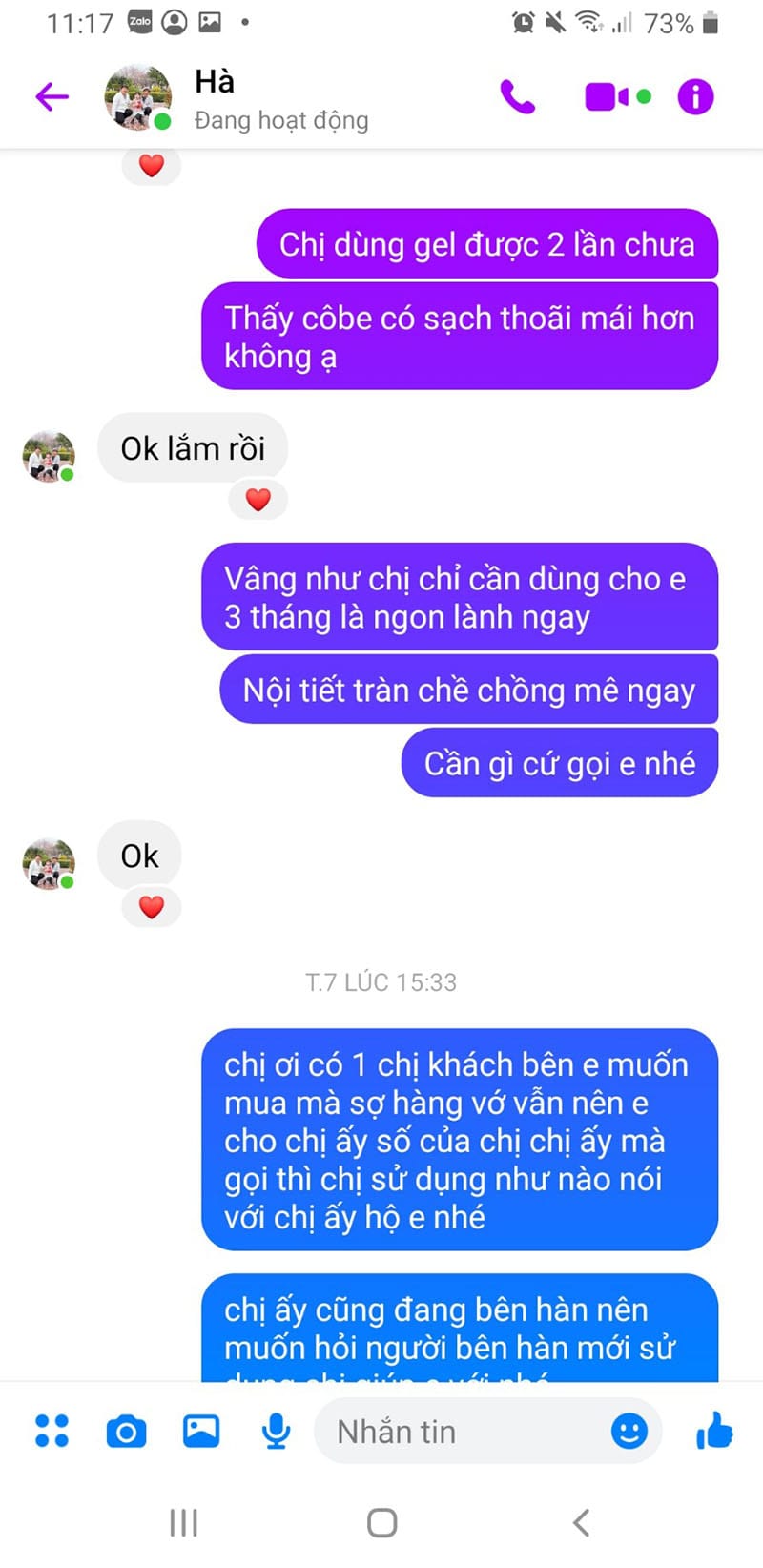Open the system recent apps

click(183, 1522)
